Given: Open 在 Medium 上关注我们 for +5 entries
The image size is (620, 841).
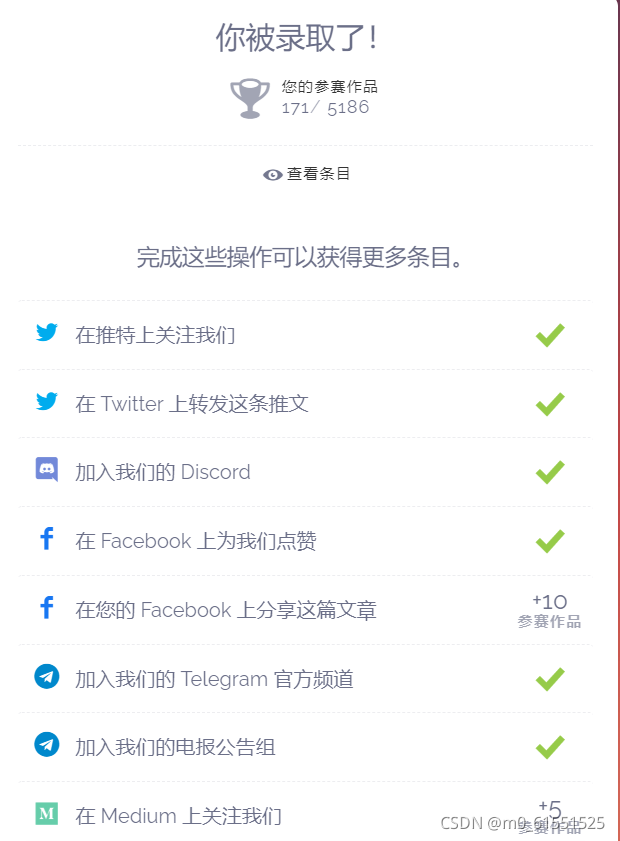Looking at the screenshot, I should tap(178, 815).
